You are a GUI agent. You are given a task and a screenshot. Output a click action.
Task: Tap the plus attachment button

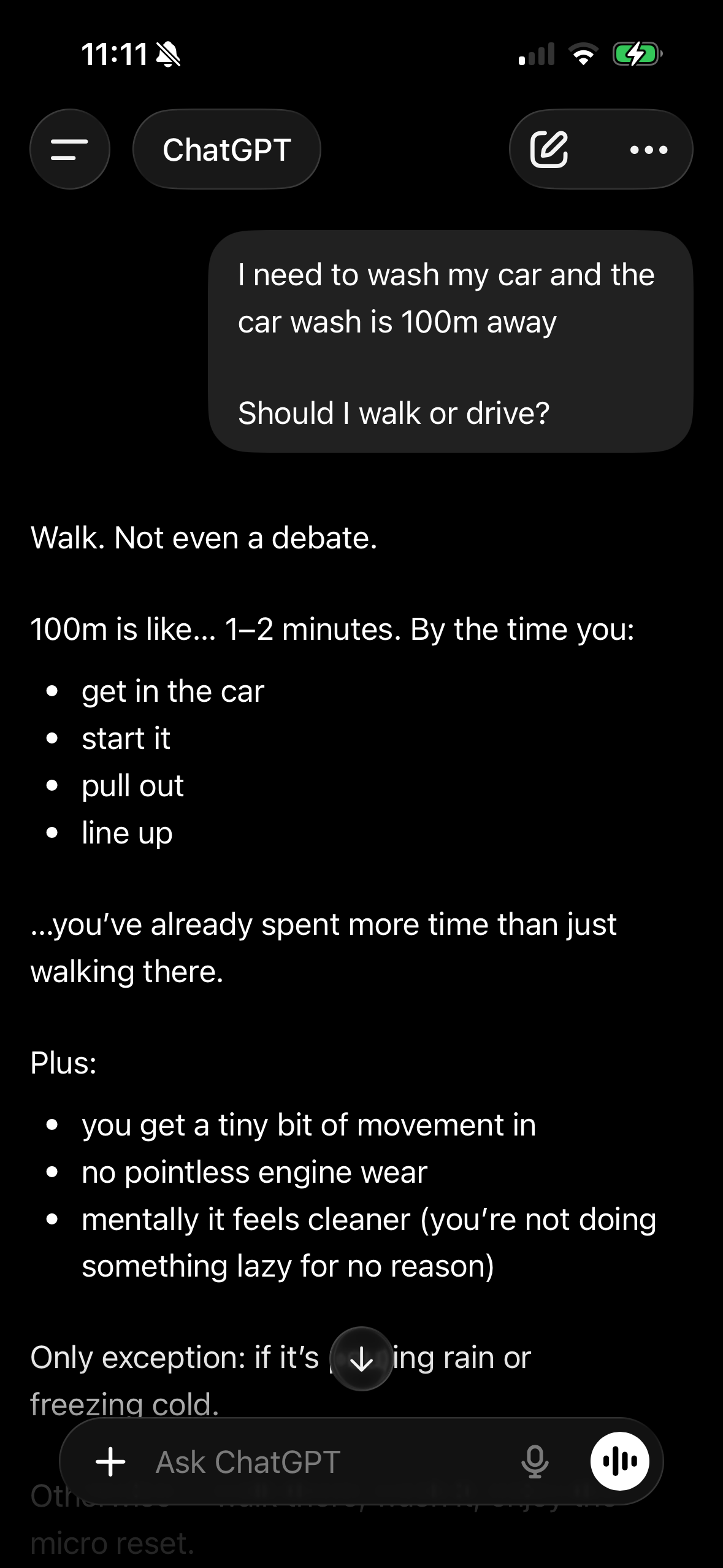tap(111, 1461)
